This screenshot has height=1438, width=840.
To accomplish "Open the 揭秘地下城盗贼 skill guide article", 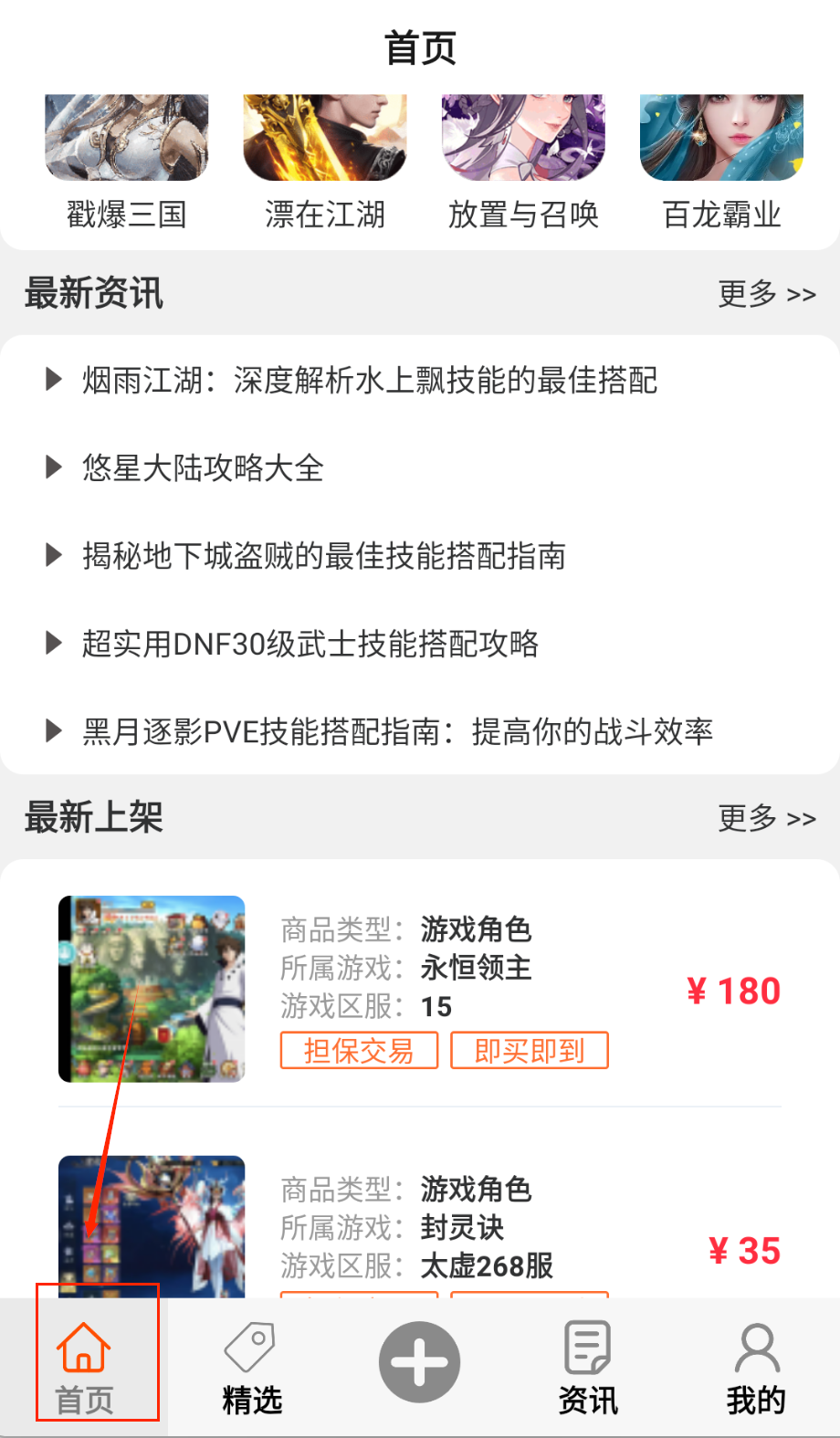I will point(324,555).
